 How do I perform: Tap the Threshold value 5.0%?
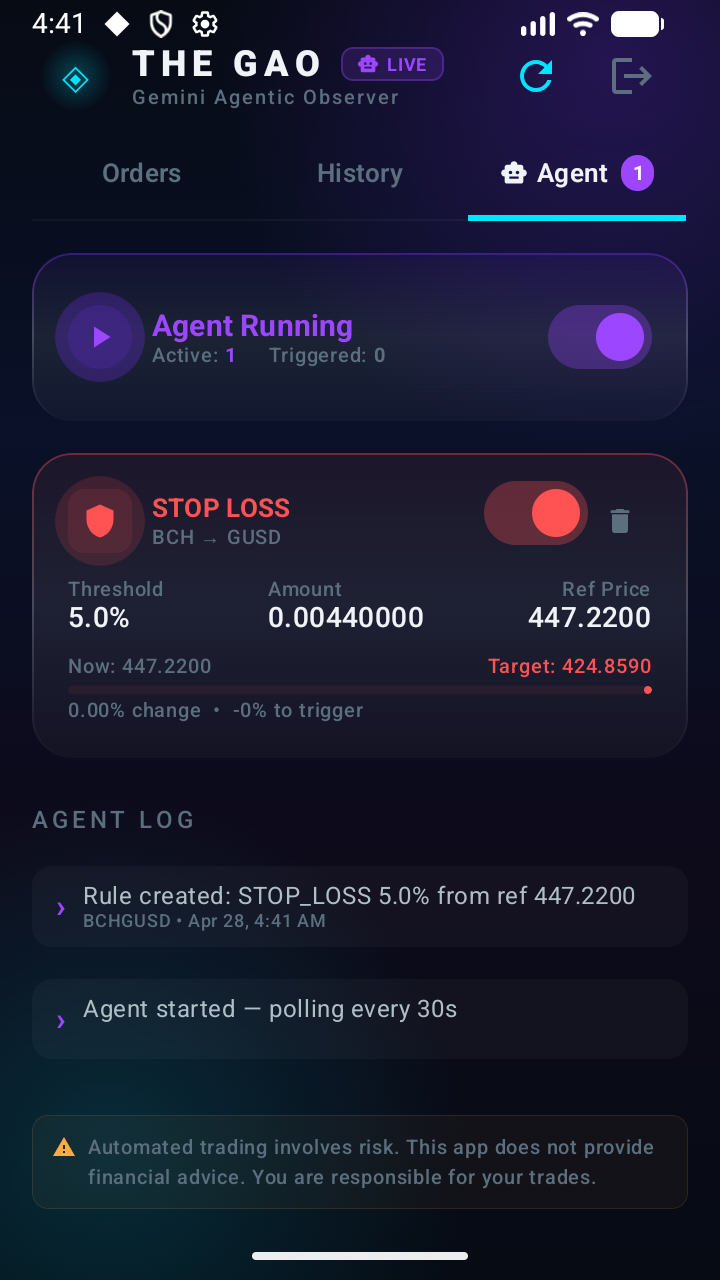(98, 618)
